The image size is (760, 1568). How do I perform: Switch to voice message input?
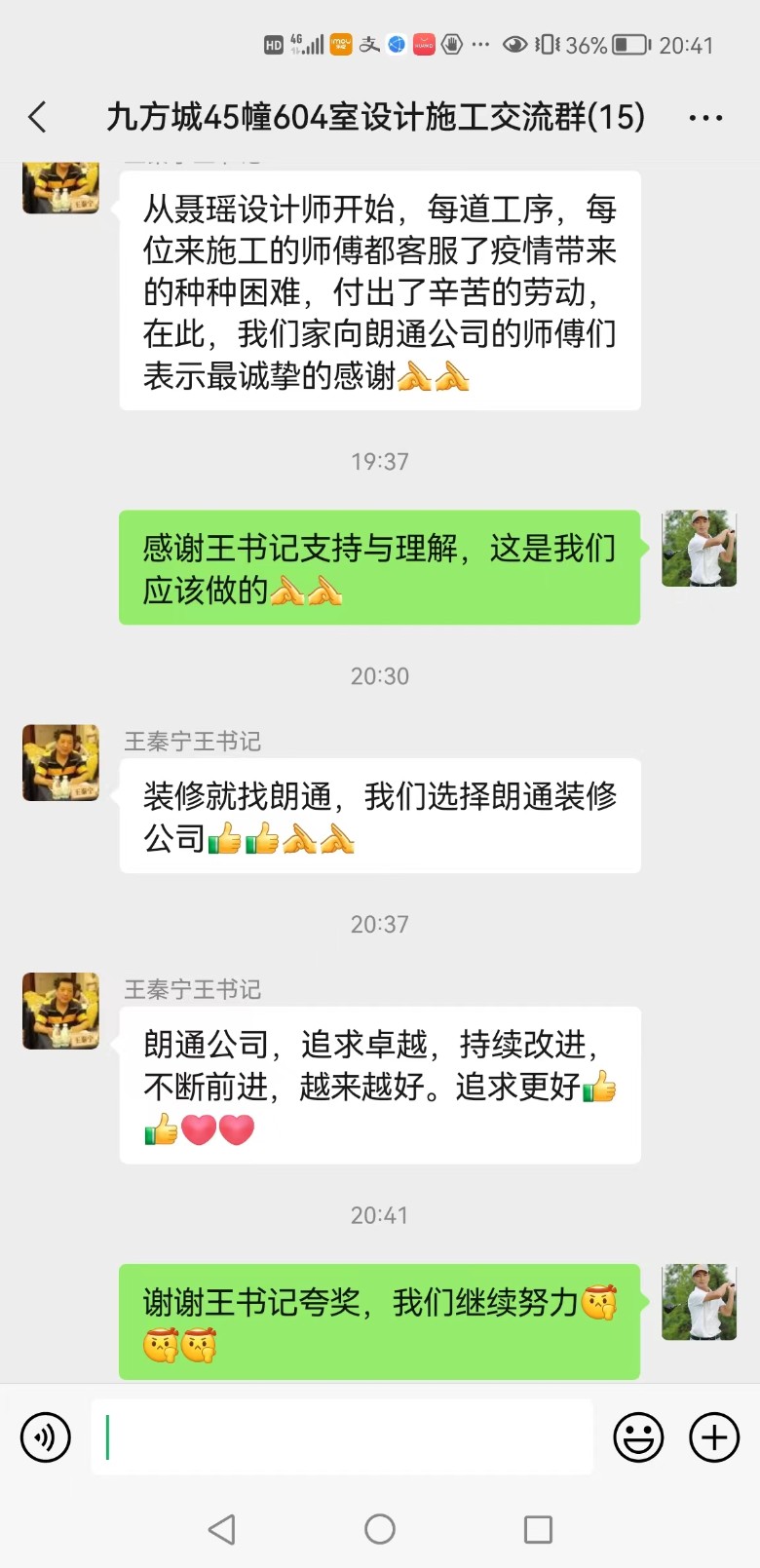coord(46,1436)
